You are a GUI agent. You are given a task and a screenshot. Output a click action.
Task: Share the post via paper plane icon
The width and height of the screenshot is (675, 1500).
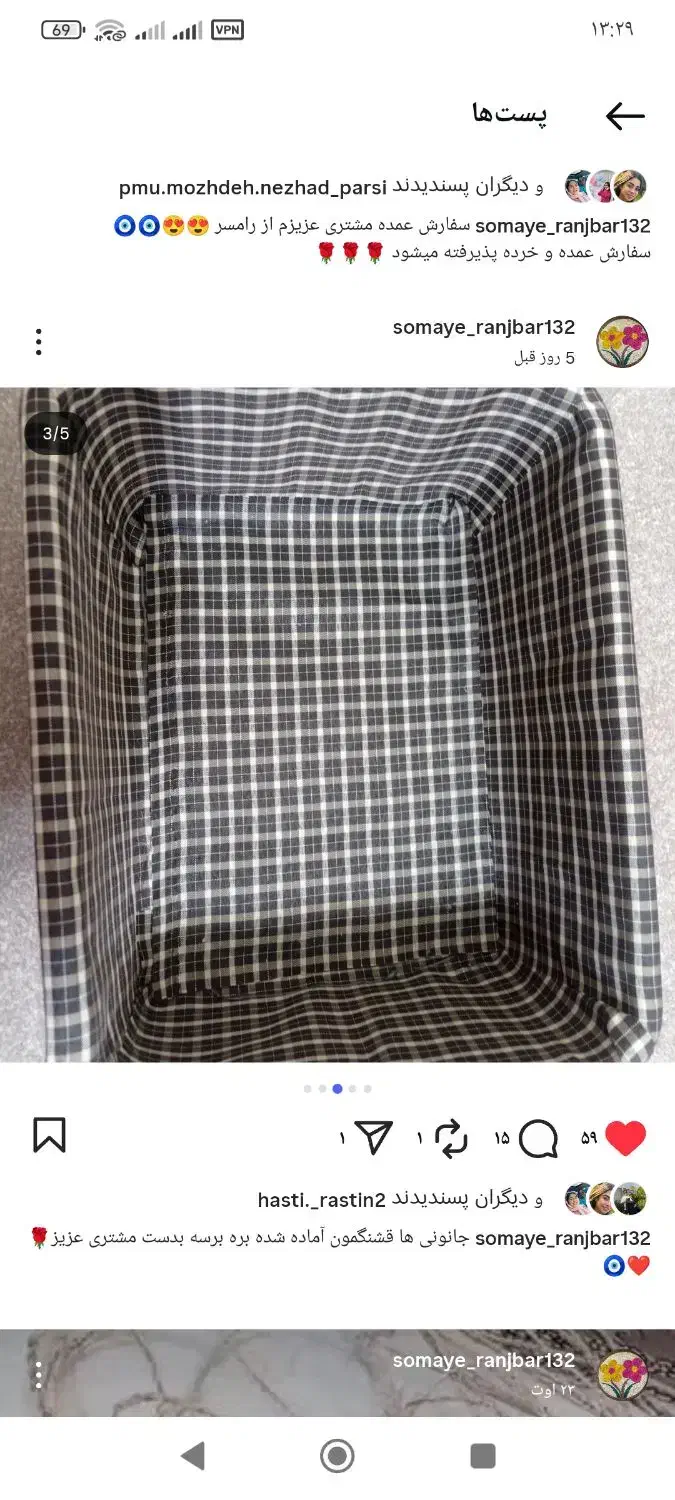point(373,1138)
